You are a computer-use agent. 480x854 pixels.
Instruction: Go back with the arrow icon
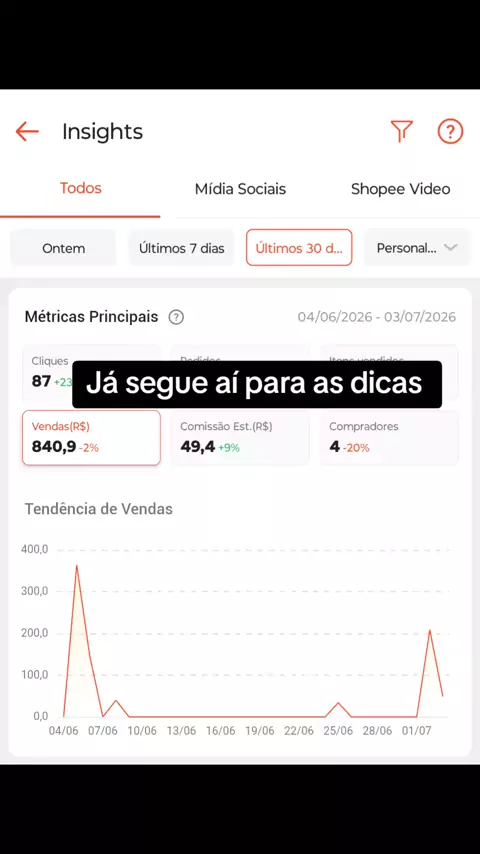[x=27, y=131]
